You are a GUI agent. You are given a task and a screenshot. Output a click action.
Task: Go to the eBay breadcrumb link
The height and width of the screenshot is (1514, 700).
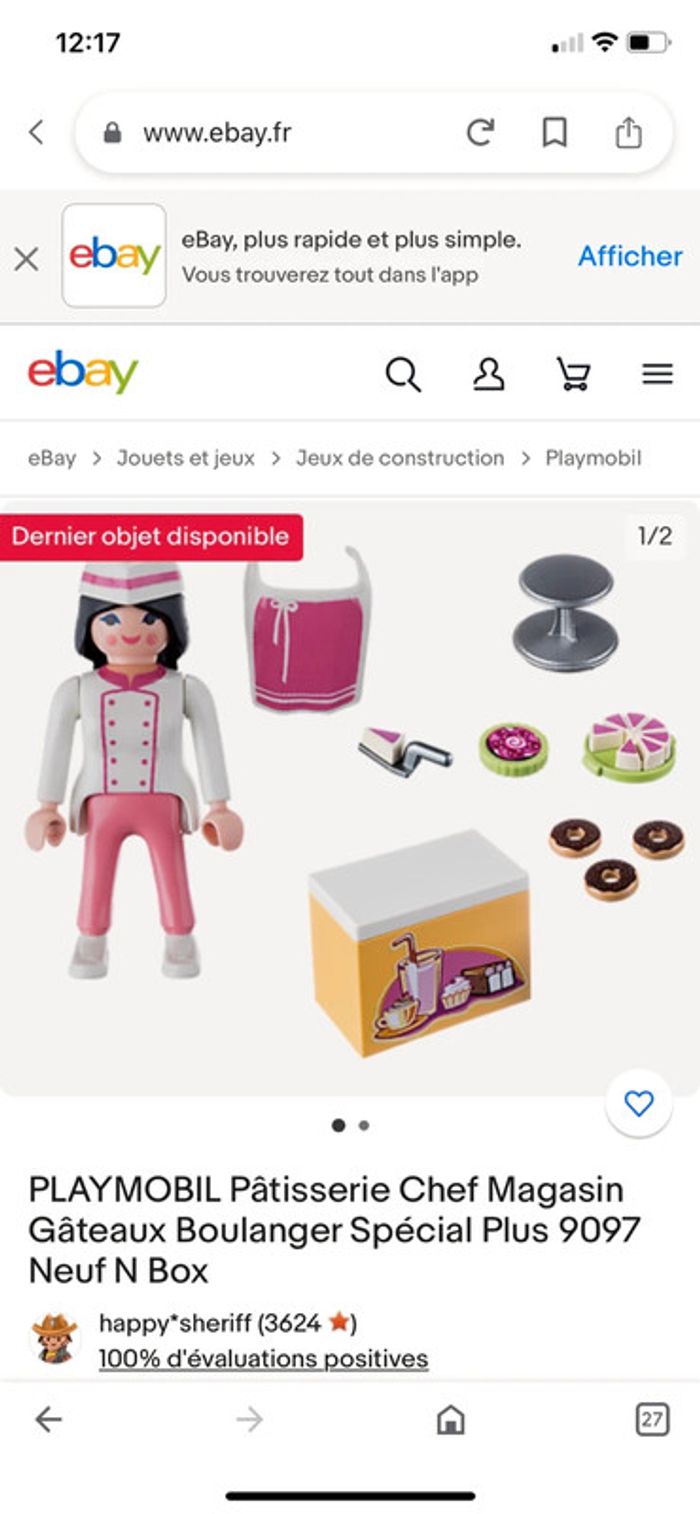pos(52,458)
